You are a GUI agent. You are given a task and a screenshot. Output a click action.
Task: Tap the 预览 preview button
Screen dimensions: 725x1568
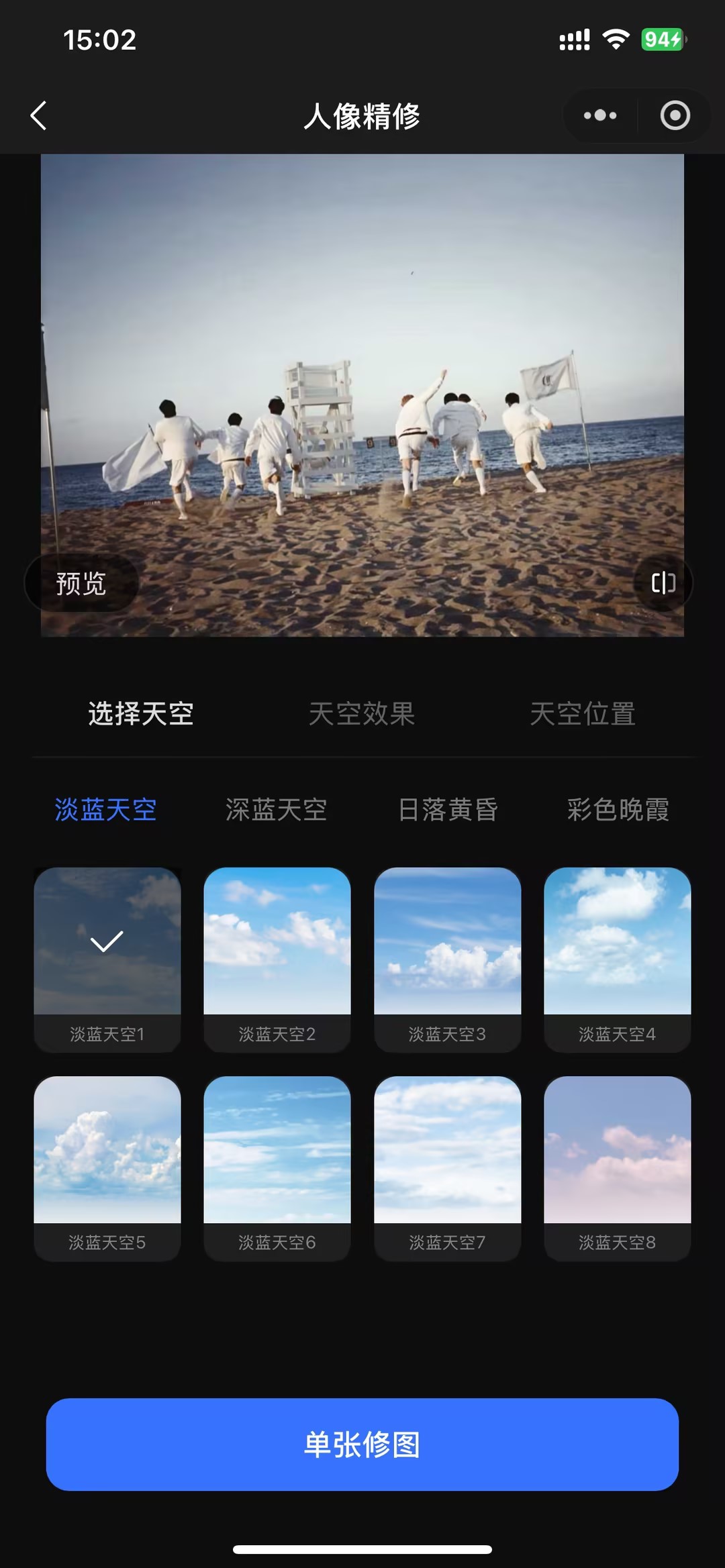click(81, 583)
